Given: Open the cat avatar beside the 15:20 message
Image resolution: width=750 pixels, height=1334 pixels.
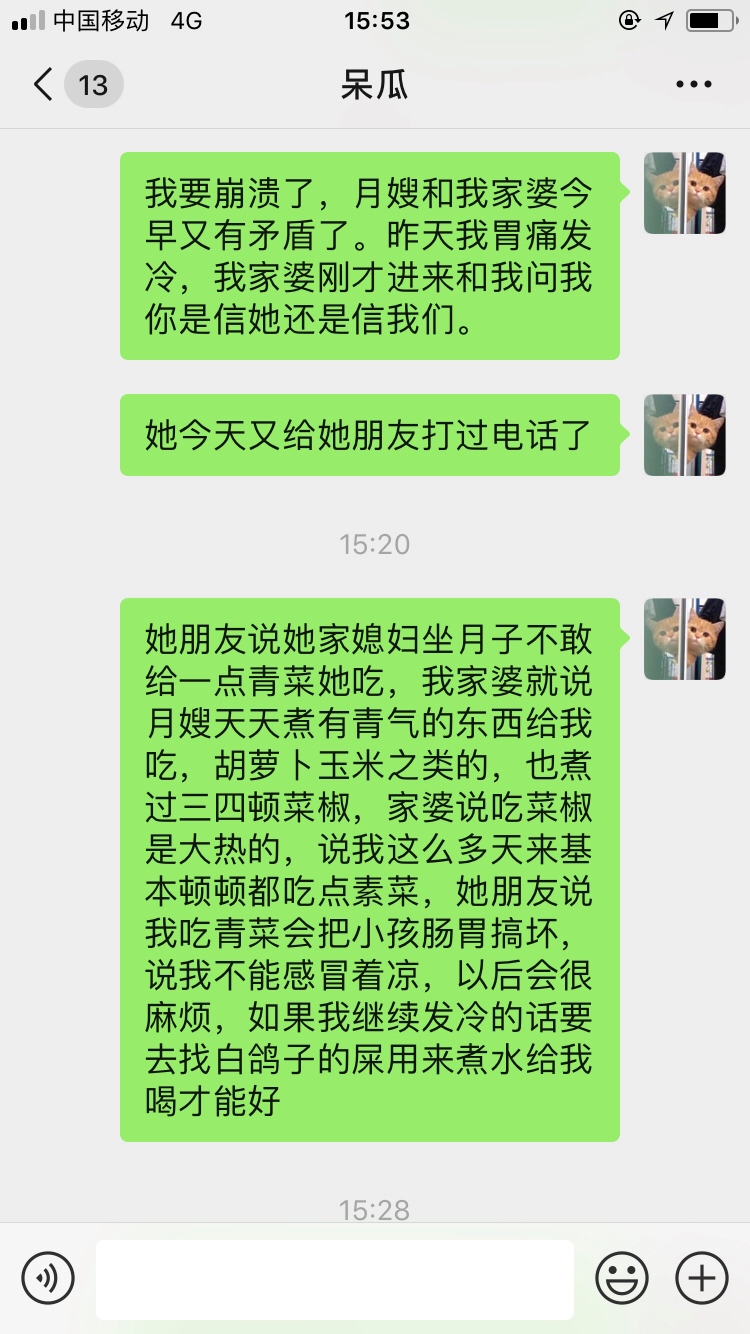Looking at the screenshot, I should (684, 639).
